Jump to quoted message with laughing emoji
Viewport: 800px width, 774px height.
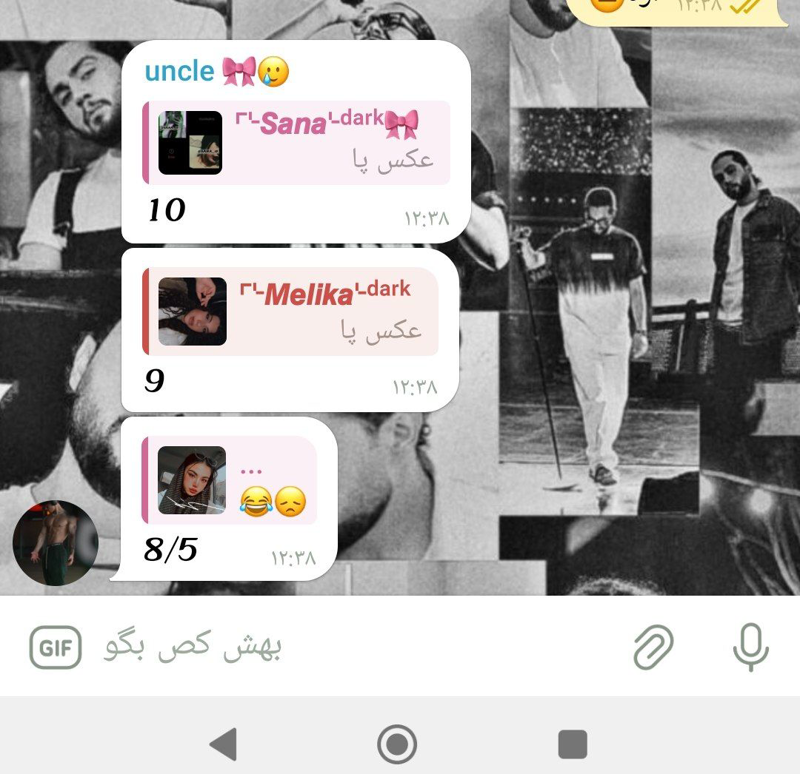(x=230, y=480)
